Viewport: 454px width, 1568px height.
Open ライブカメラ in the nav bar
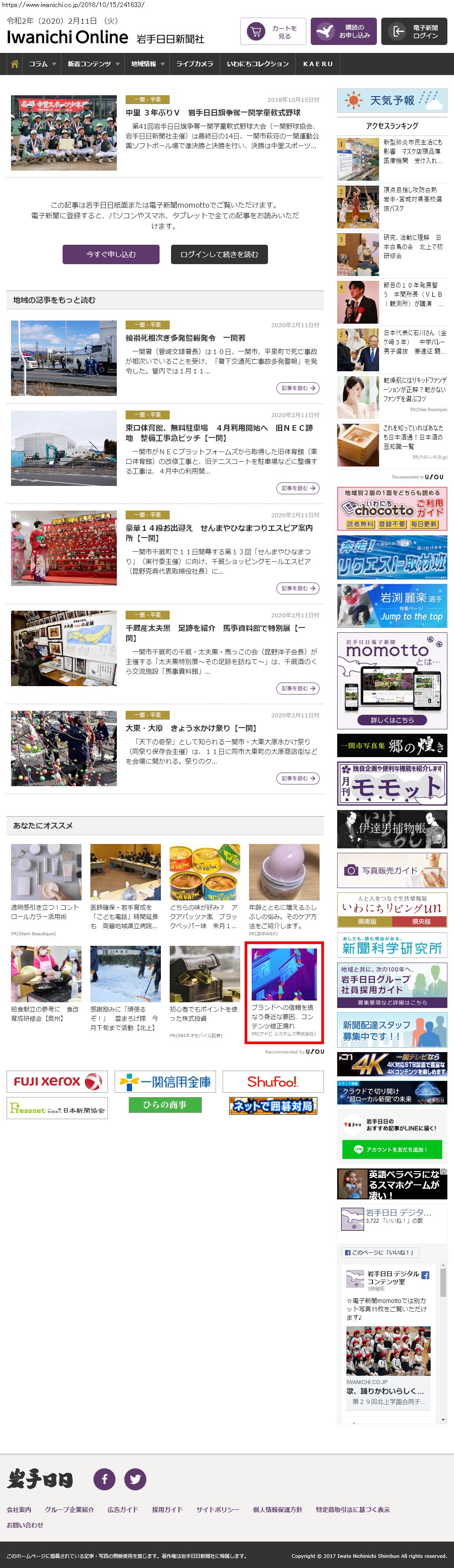click(x=194, y=64)
